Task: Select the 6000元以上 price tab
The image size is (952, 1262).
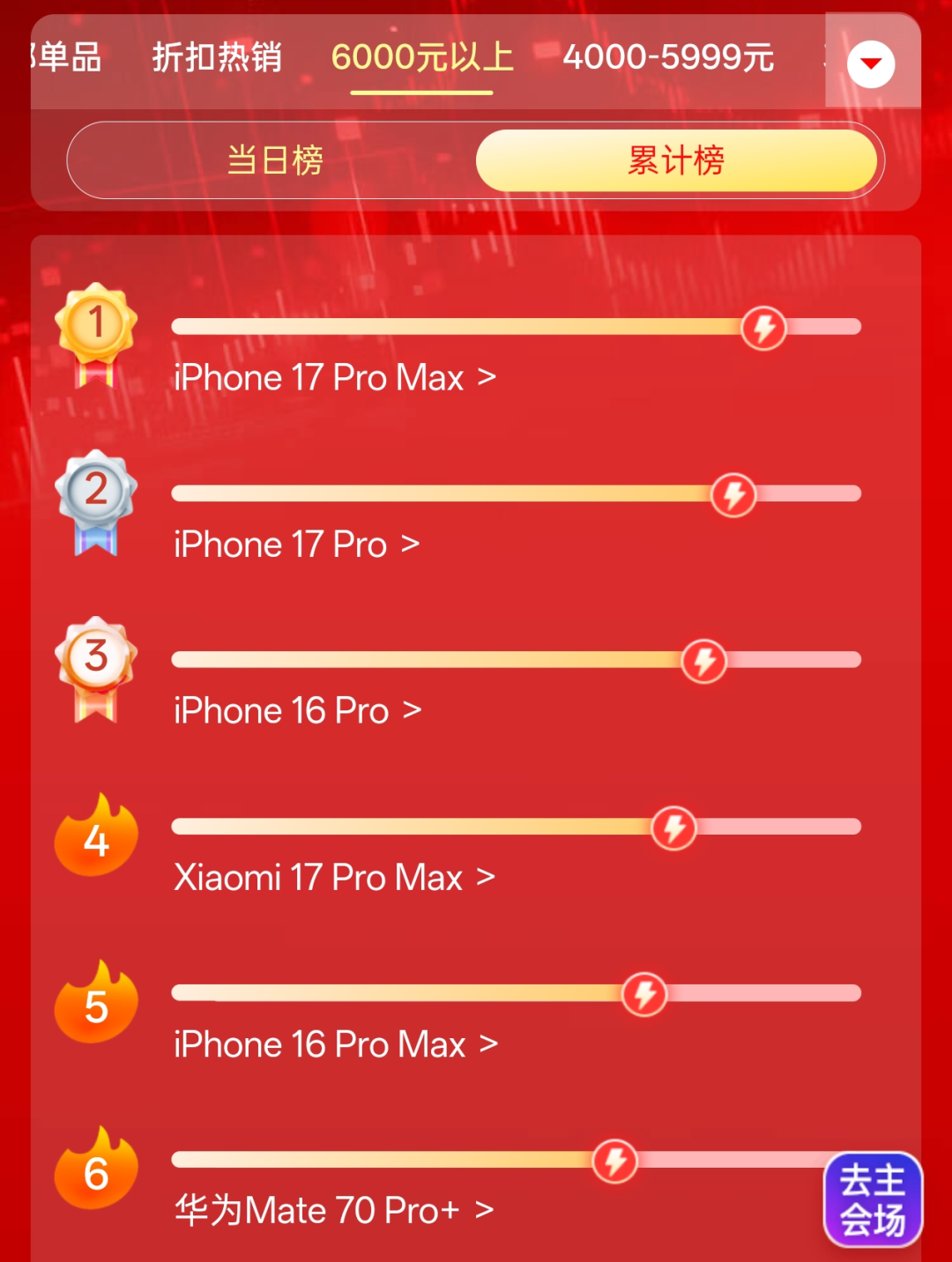Action: click(x=421, y=58)
